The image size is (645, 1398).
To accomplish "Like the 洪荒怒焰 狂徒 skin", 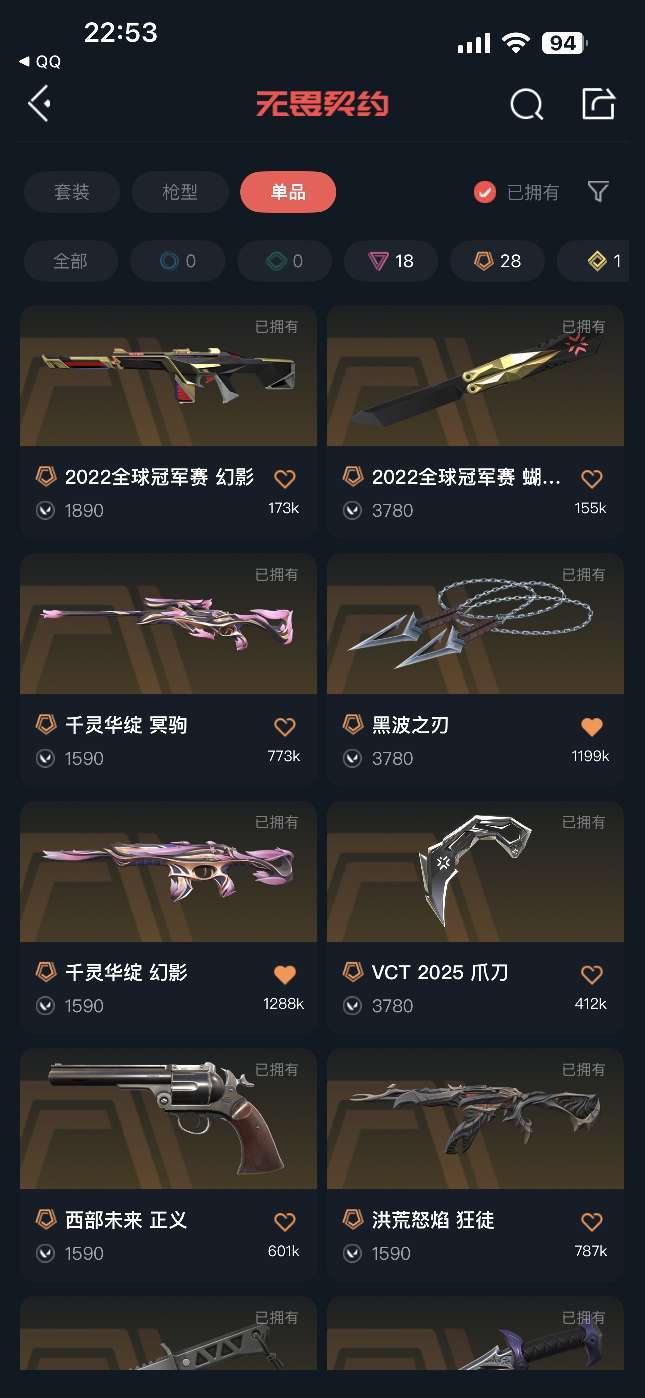I will [592, 1222].
